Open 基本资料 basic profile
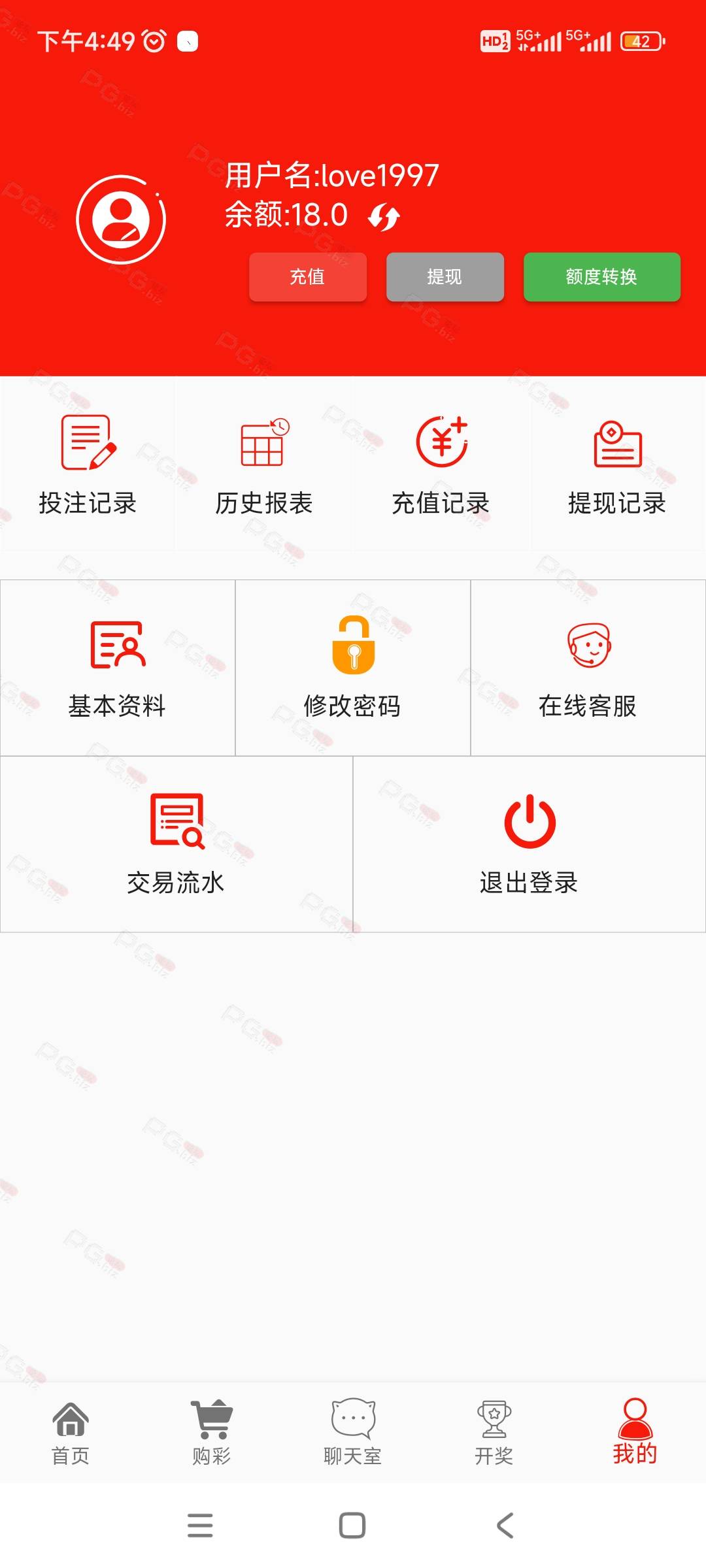The width and height of the screenshot is (706, 1568). [118, 668]
